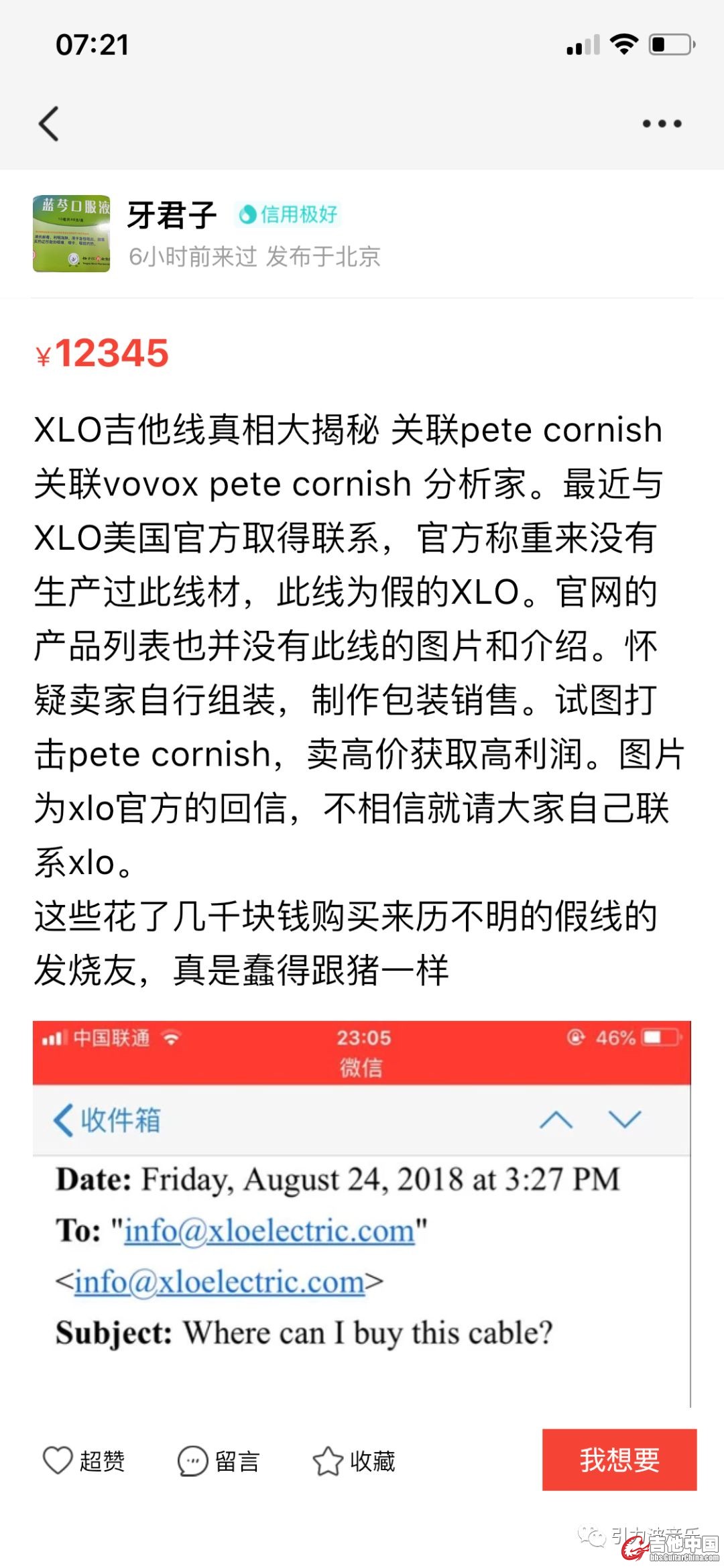Open seller 牙君子's profile
The width and height of the screenshot is (724, 1568).
[x=172, y=216]
